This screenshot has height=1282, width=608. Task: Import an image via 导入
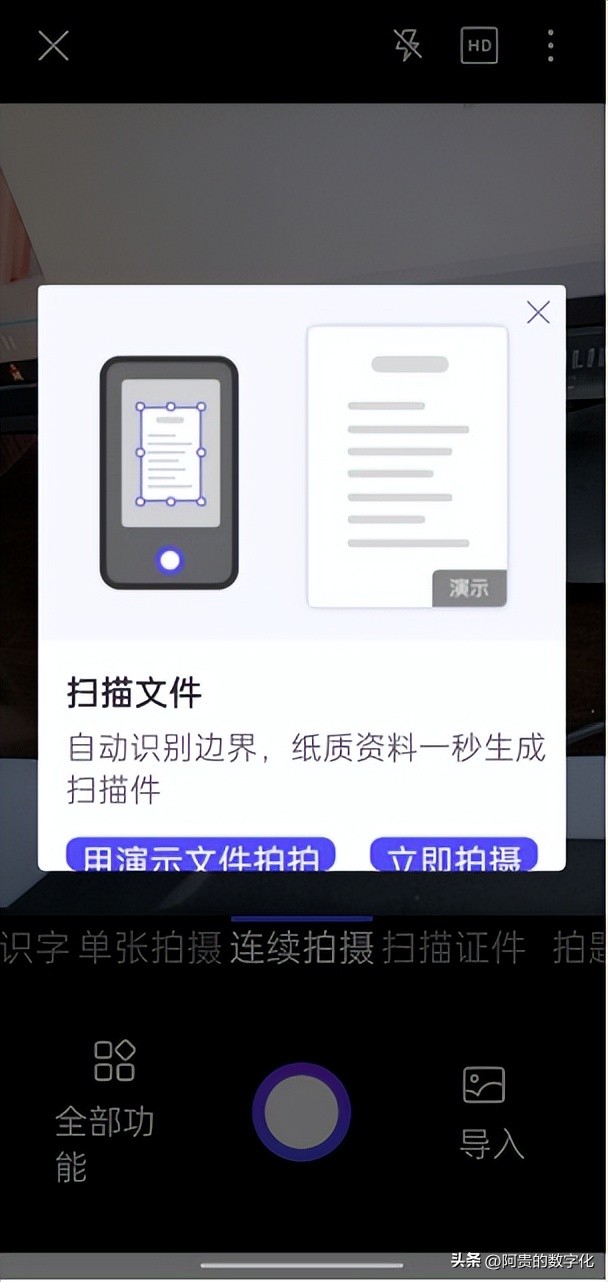pos(490,1112)
